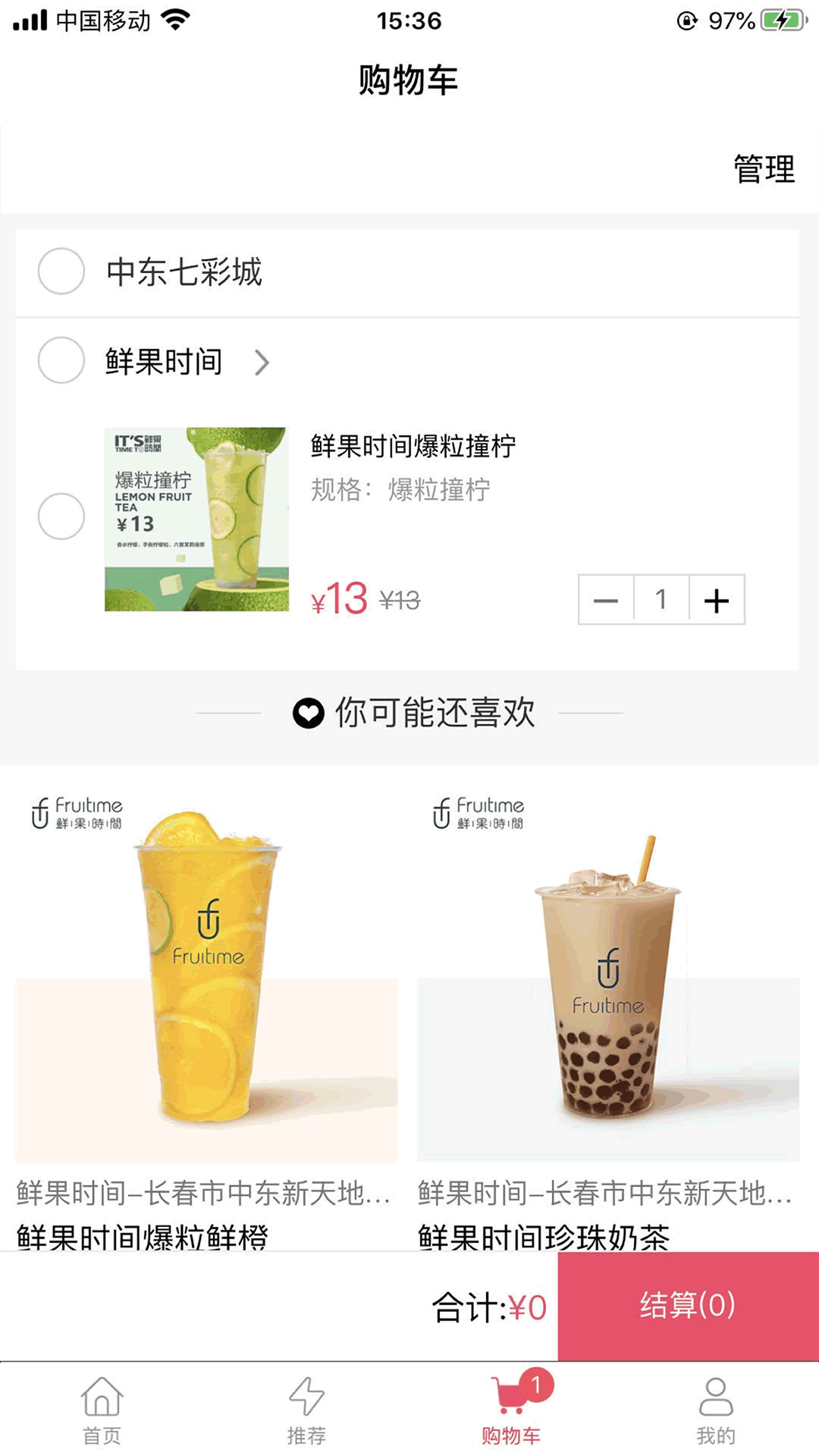
Task: Tap 管理 to manage the cart
Action: tap(764, 169)
